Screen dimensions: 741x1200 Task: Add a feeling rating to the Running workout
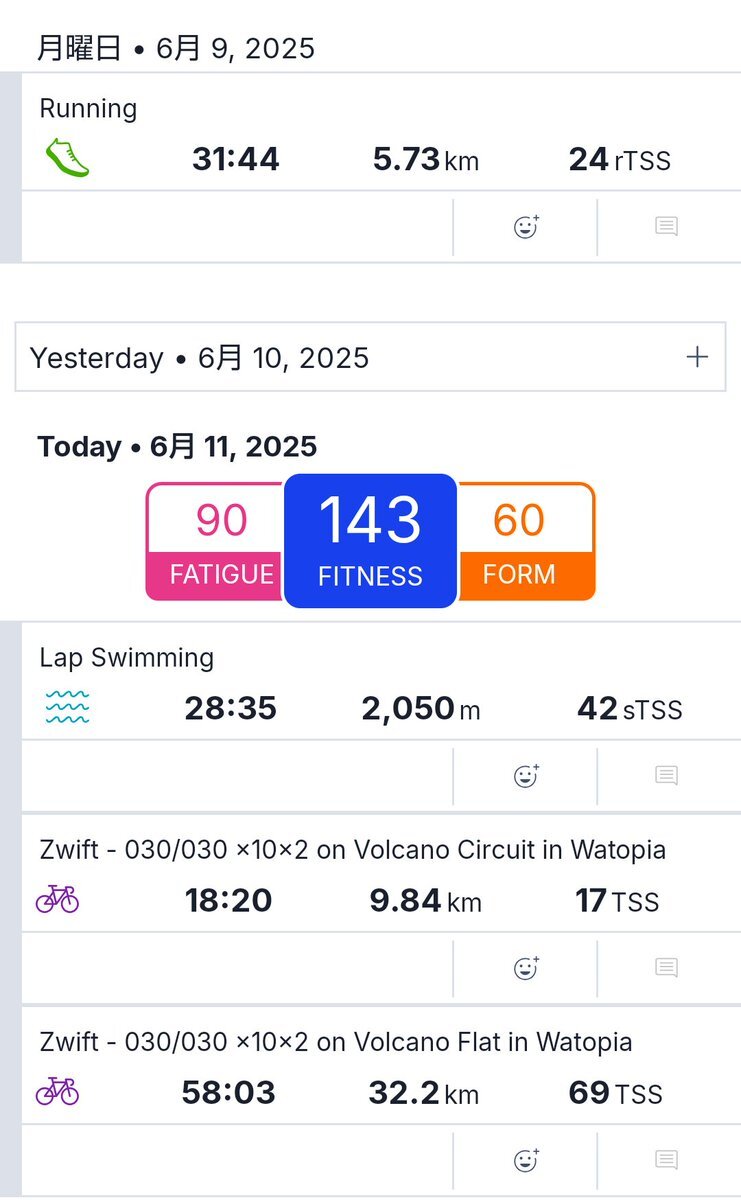pos(526,227)
